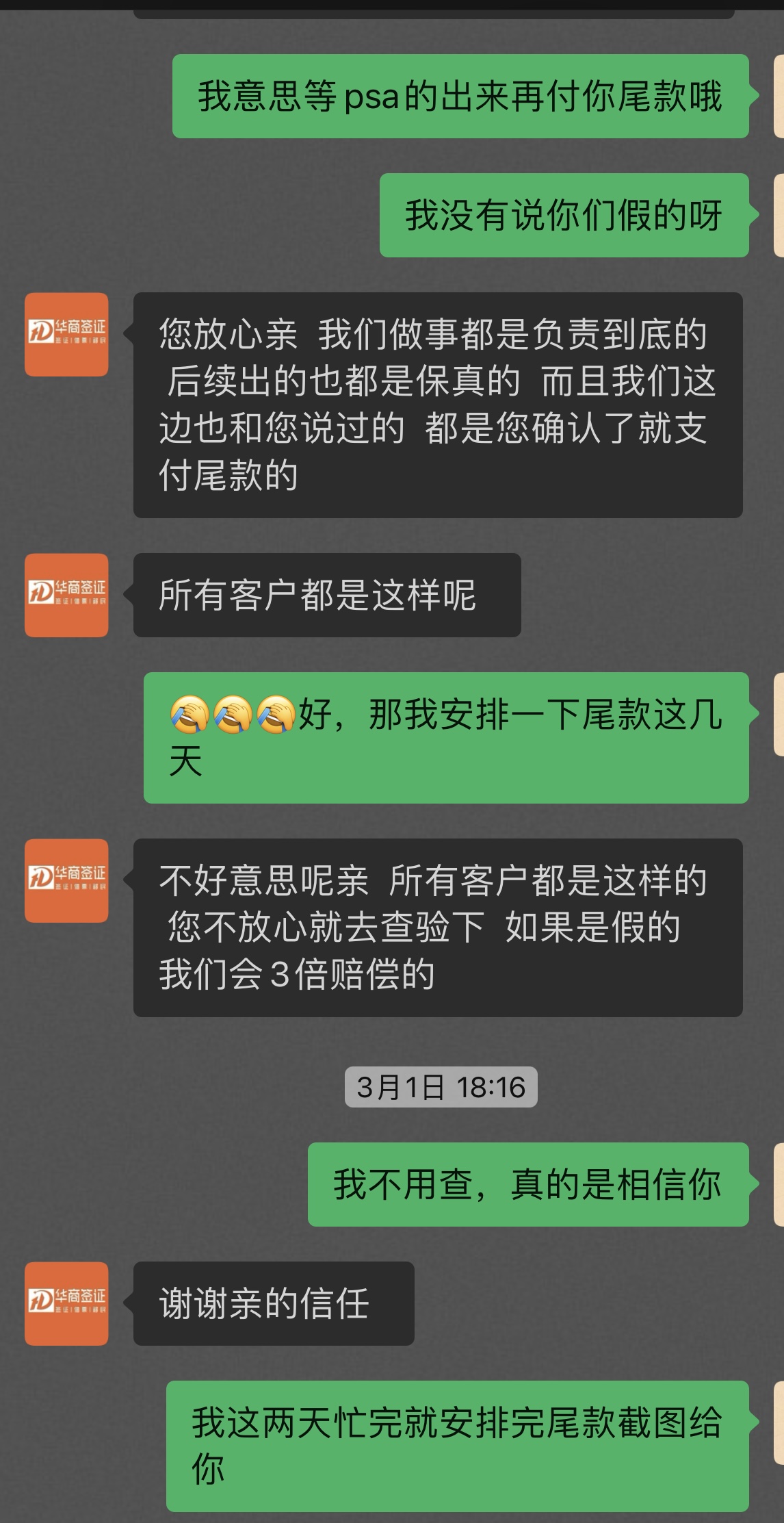Tap avatar next to "谢谢亲的信任"
The image size is (784, 1523).
click(x=66, y=1303)
